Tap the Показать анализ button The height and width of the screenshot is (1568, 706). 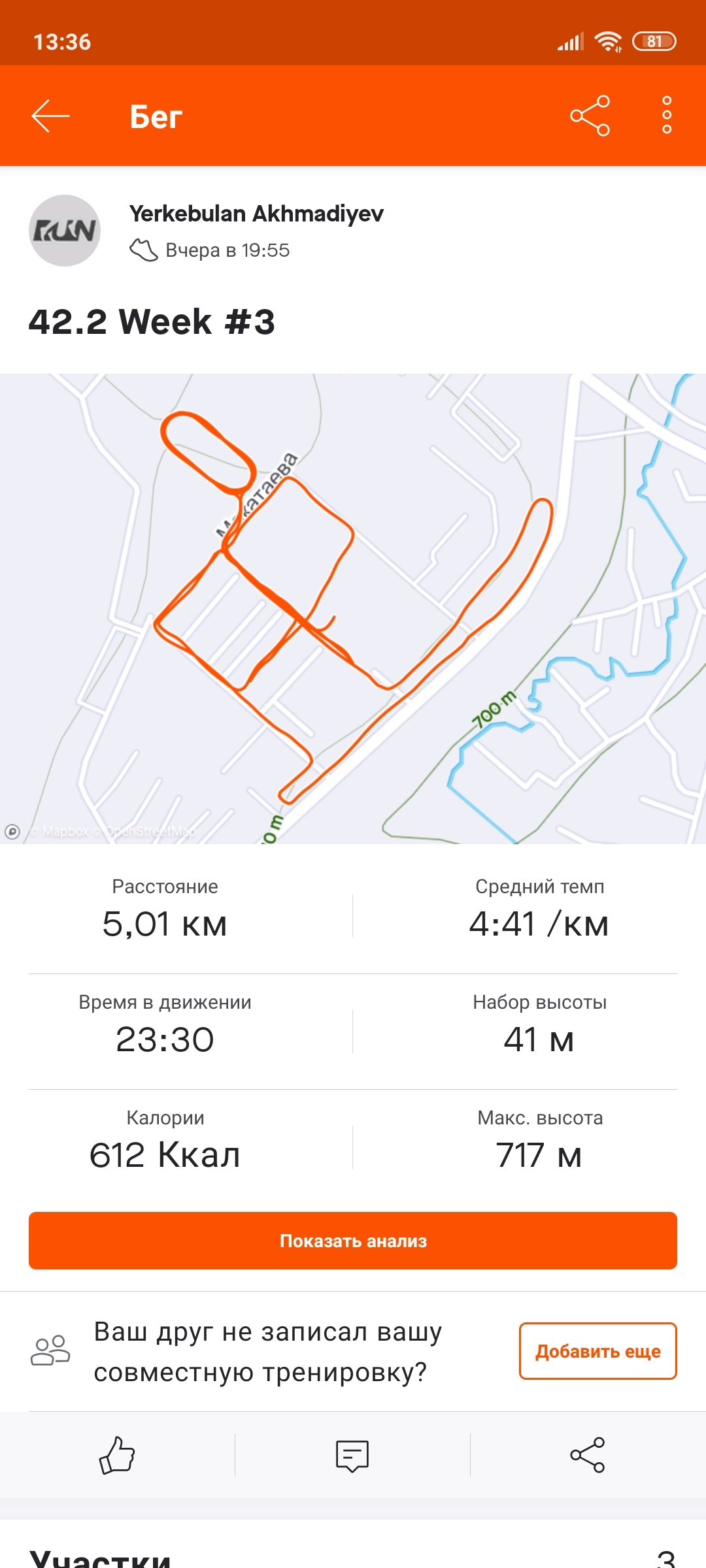tap(353, 1241)
